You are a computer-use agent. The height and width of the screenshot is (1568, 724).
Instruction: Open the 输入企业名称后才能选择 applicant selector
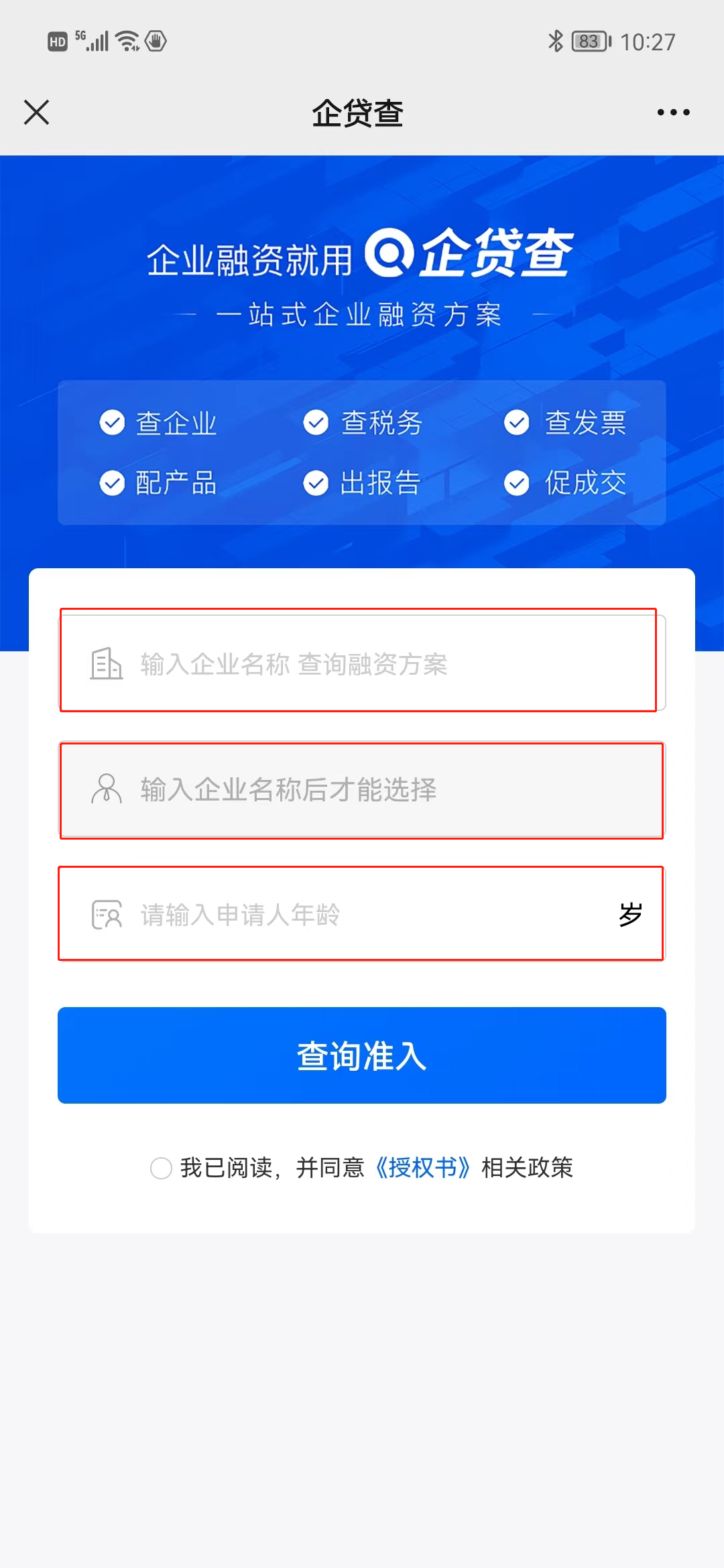pos(362,789)
